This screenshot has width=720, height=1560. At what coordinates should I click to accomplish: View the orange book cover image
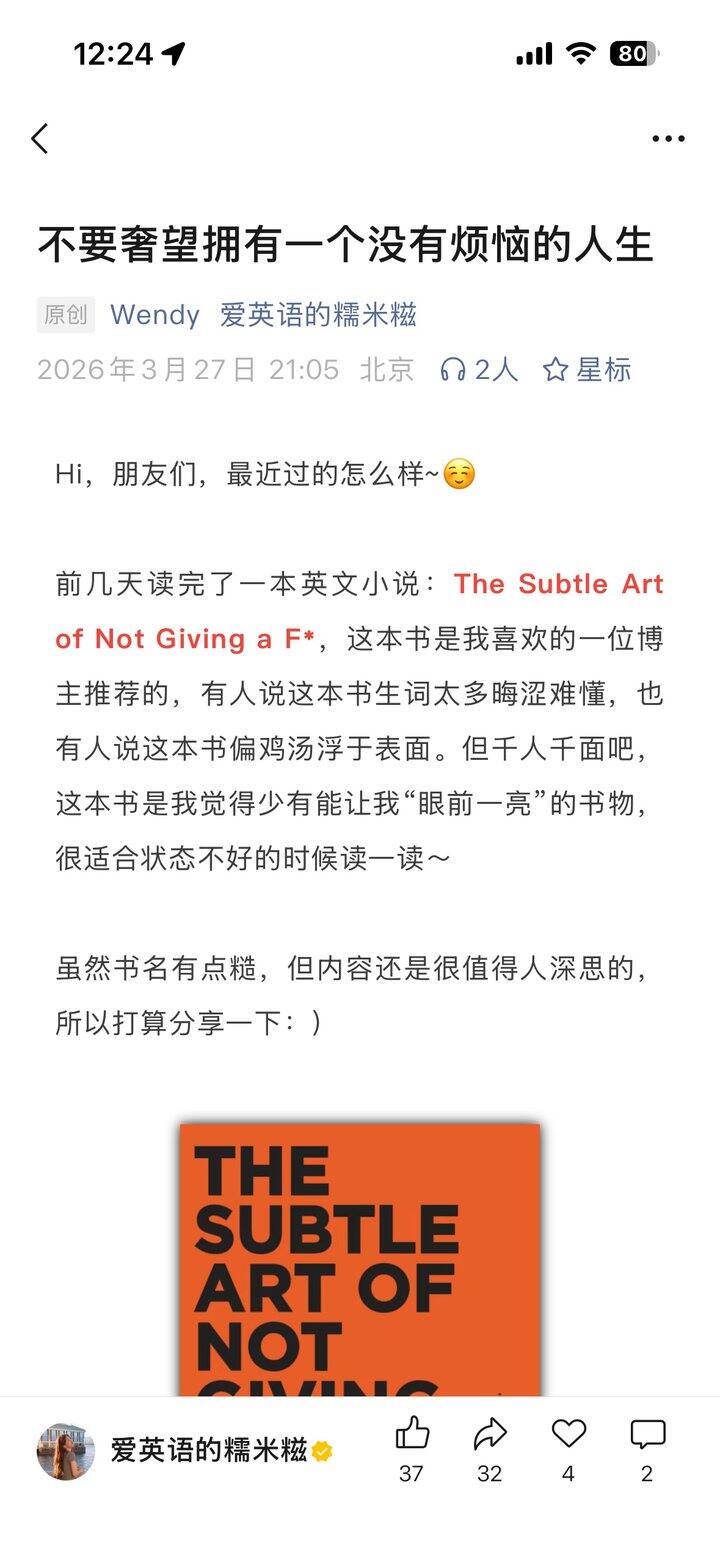pos(358,1260)
